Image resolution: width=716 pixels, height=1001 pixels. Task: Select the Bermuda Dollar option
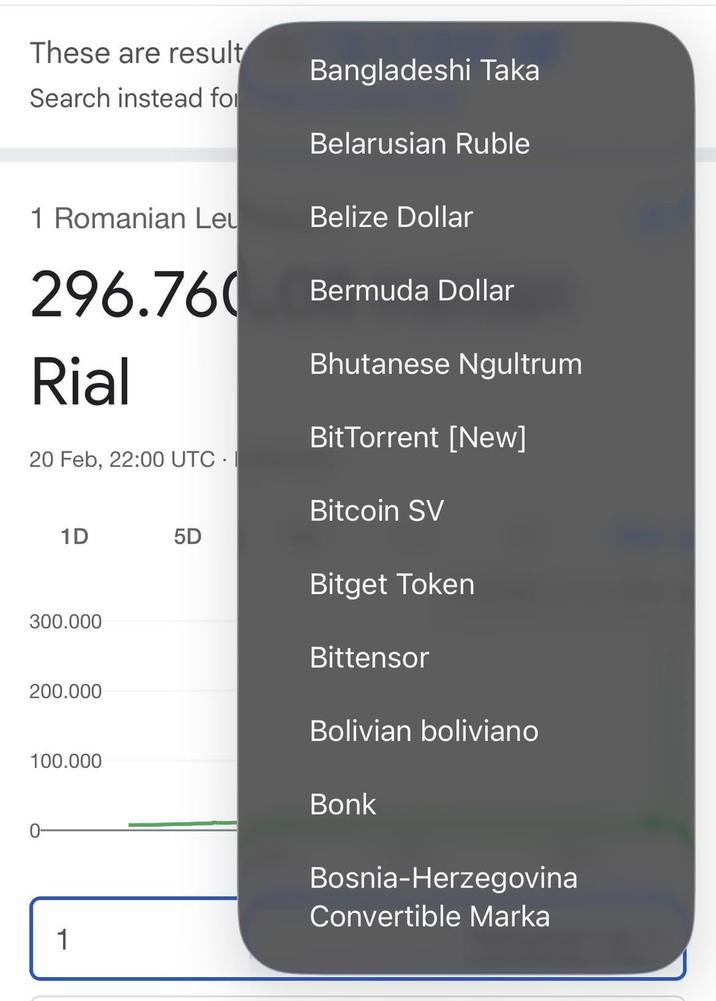(x=411, y=291)
